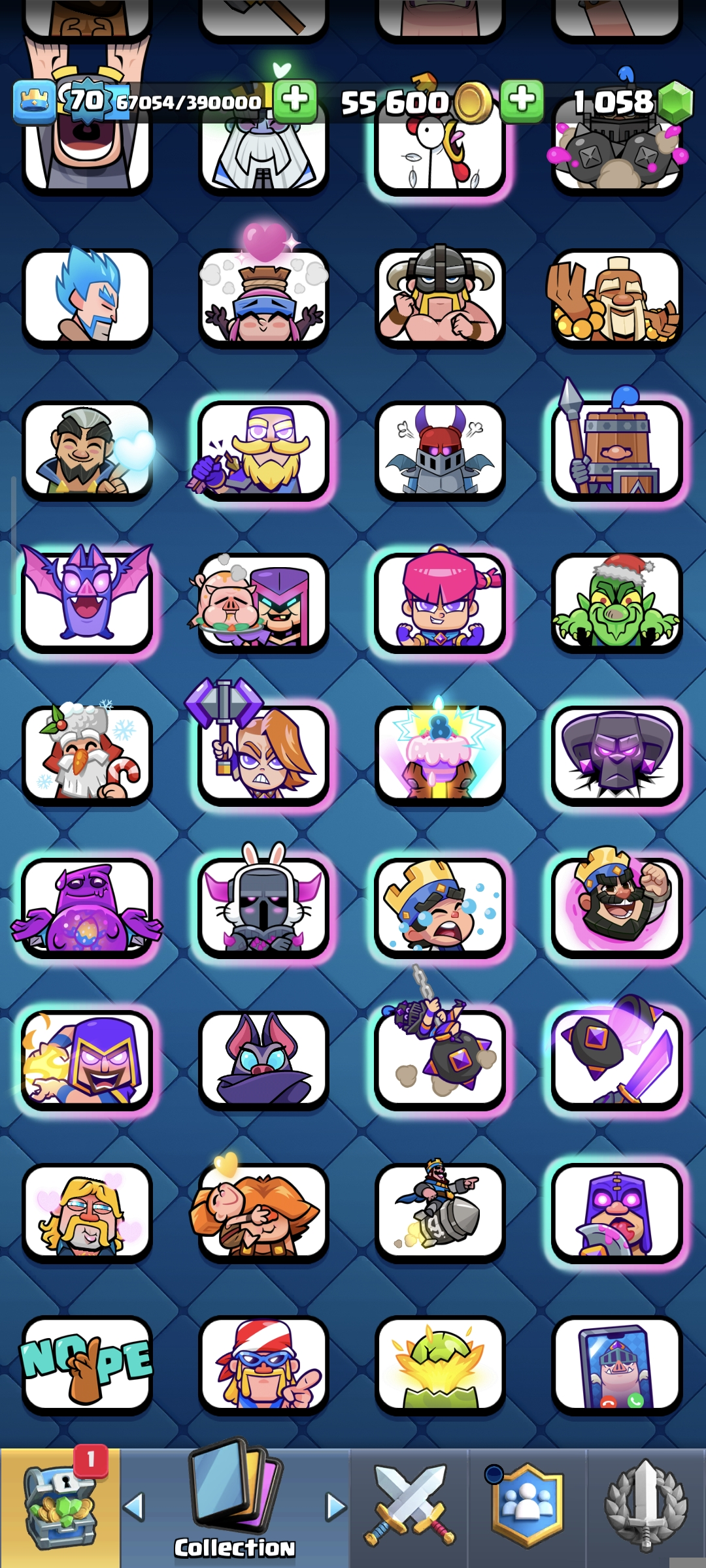
Task: Choose the snowman with candy cane emote
Action: (x=87, y=755)
